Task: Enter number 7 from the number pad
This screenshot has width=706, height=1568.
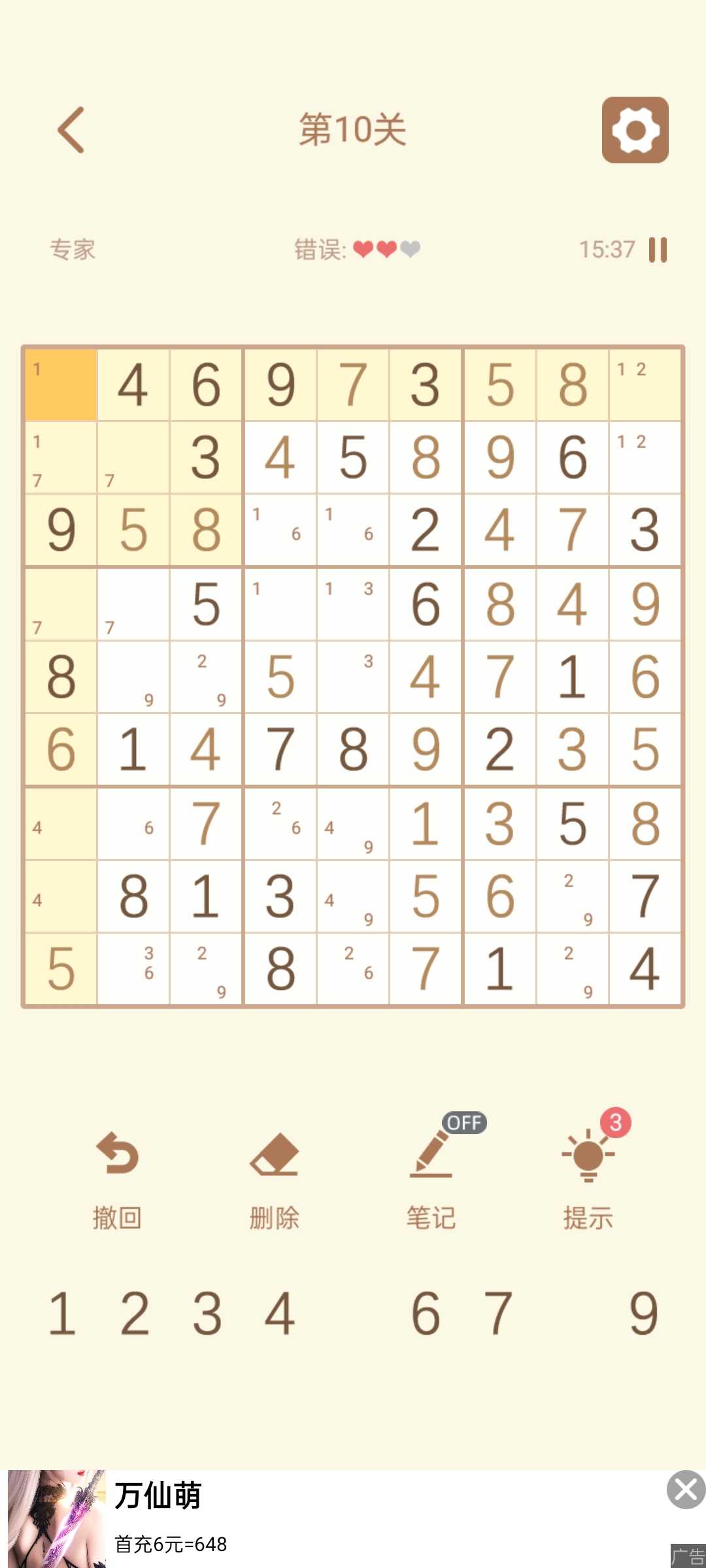Action: (498, 1313)
